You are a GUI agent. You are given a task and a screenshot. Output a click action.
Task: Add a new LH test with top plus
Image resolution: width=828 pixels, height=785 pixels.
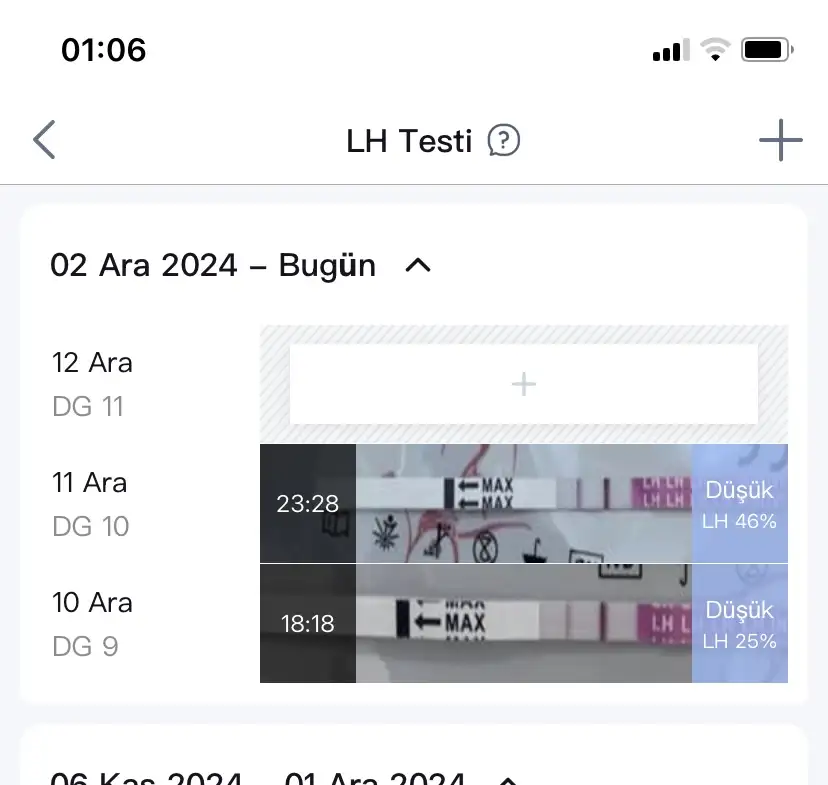tap(780, 141)
